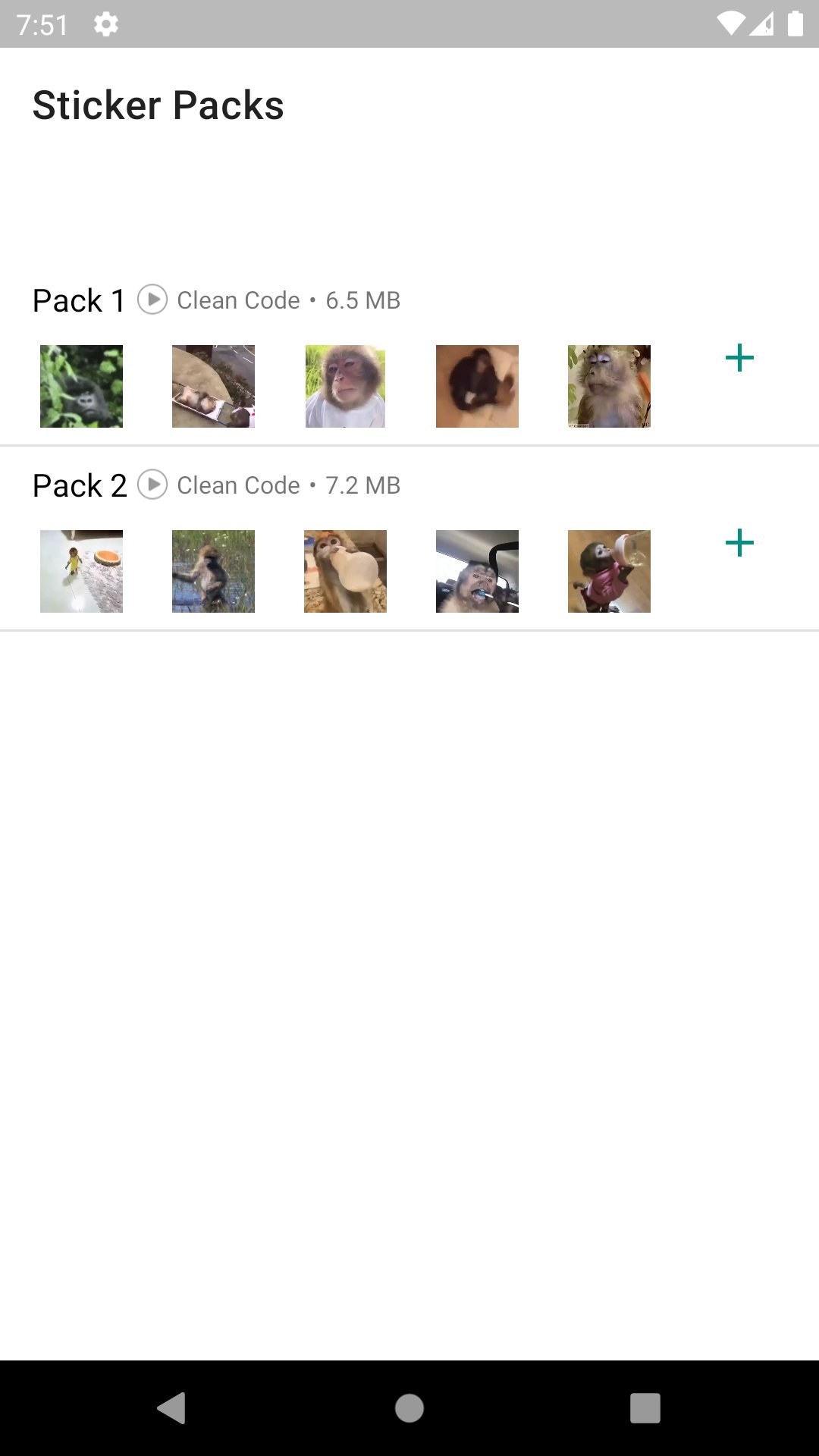This screenshot has width=819, height=1456.
Task: Go to the home screen
Action: click(x=409, y=1408)
